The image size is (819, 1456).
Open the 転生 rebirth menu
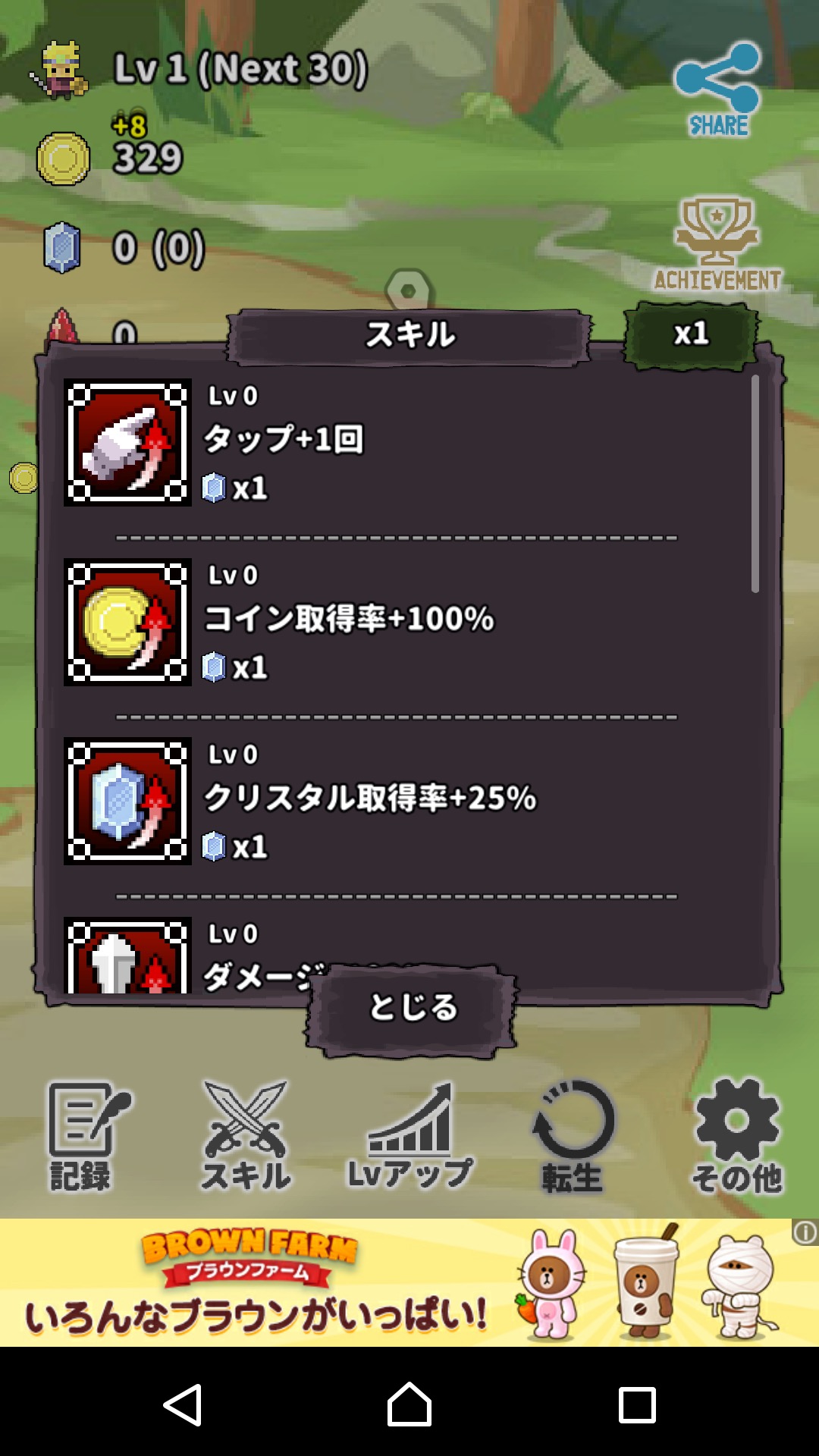point(573,1136)
